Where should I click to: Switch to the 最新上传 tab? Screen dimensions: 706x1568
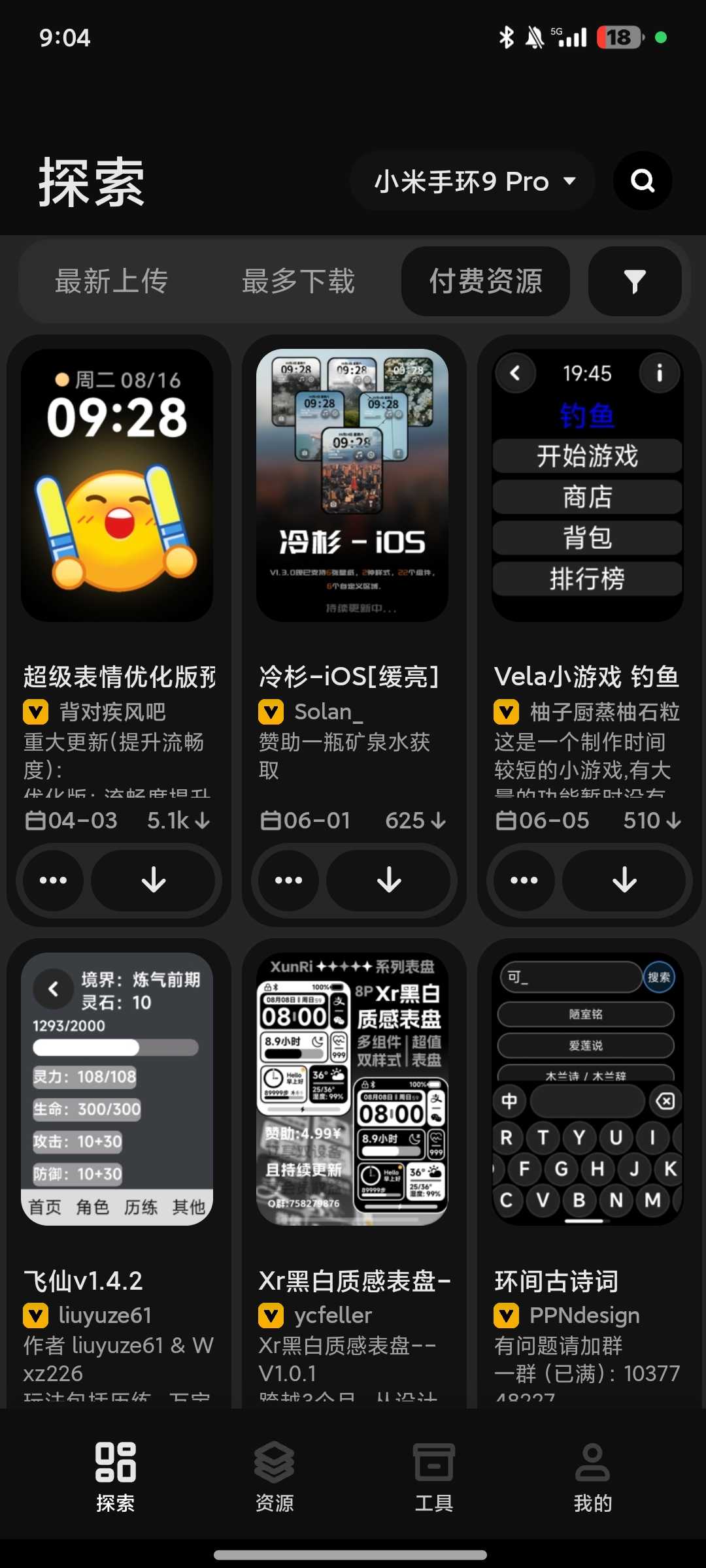pos(112,282)
